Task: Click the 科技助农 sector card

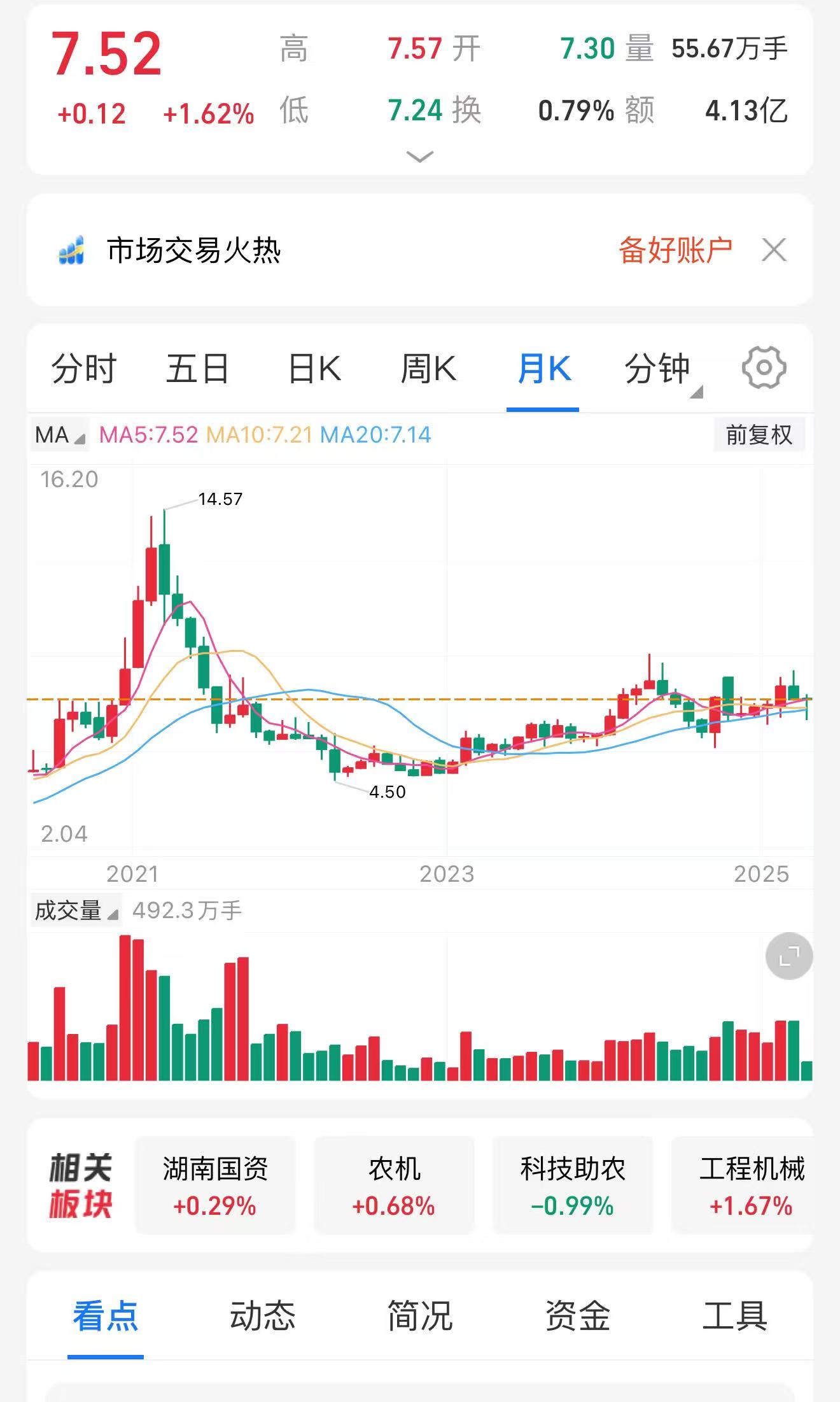Action: (572, 1185)
